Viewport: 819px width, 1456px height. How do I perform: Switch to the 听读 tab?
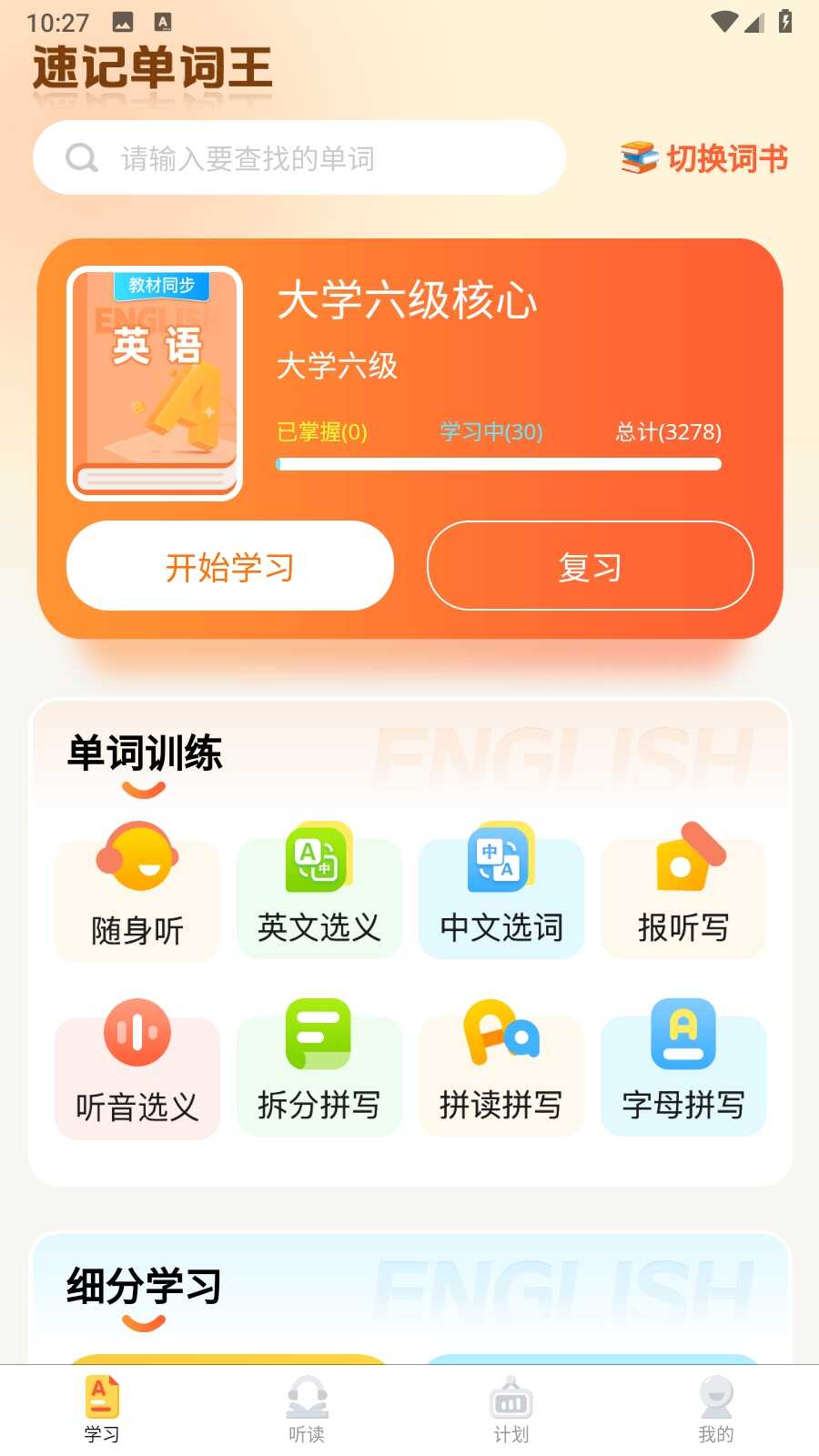307,1410
